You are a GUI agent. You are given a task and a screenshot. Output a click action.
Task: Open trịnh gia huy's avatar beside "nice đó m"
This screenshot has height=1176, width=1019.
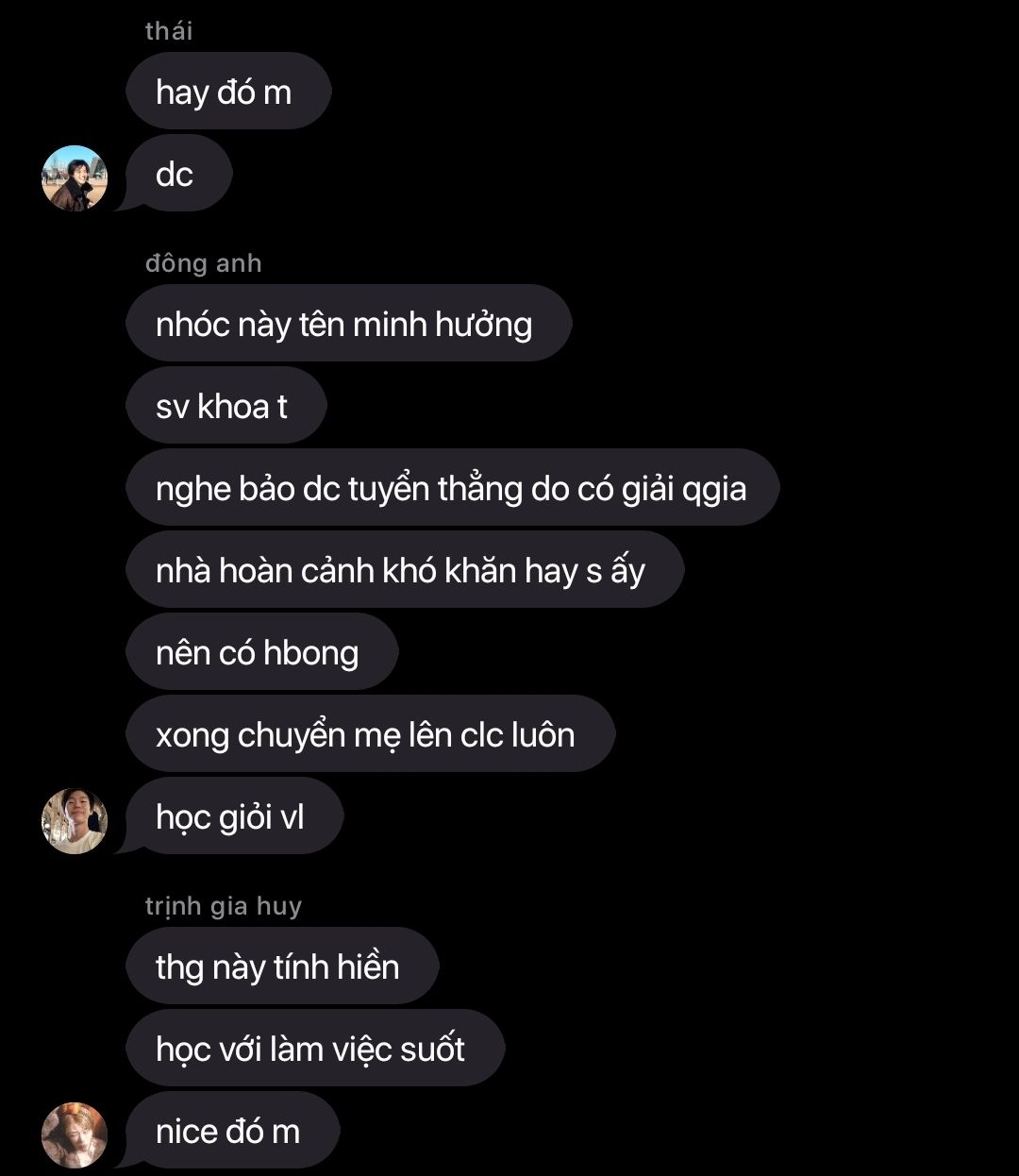pos(75,1134)
